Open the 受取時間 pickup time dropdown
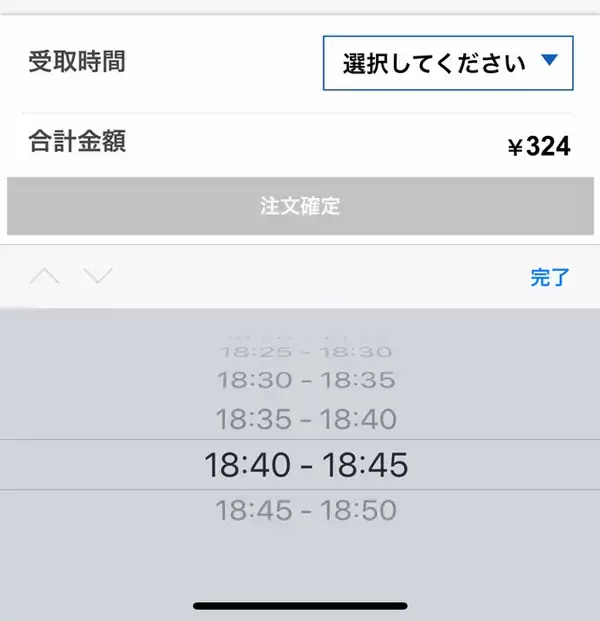Screen dimensions: 600x621 (448, 64)
